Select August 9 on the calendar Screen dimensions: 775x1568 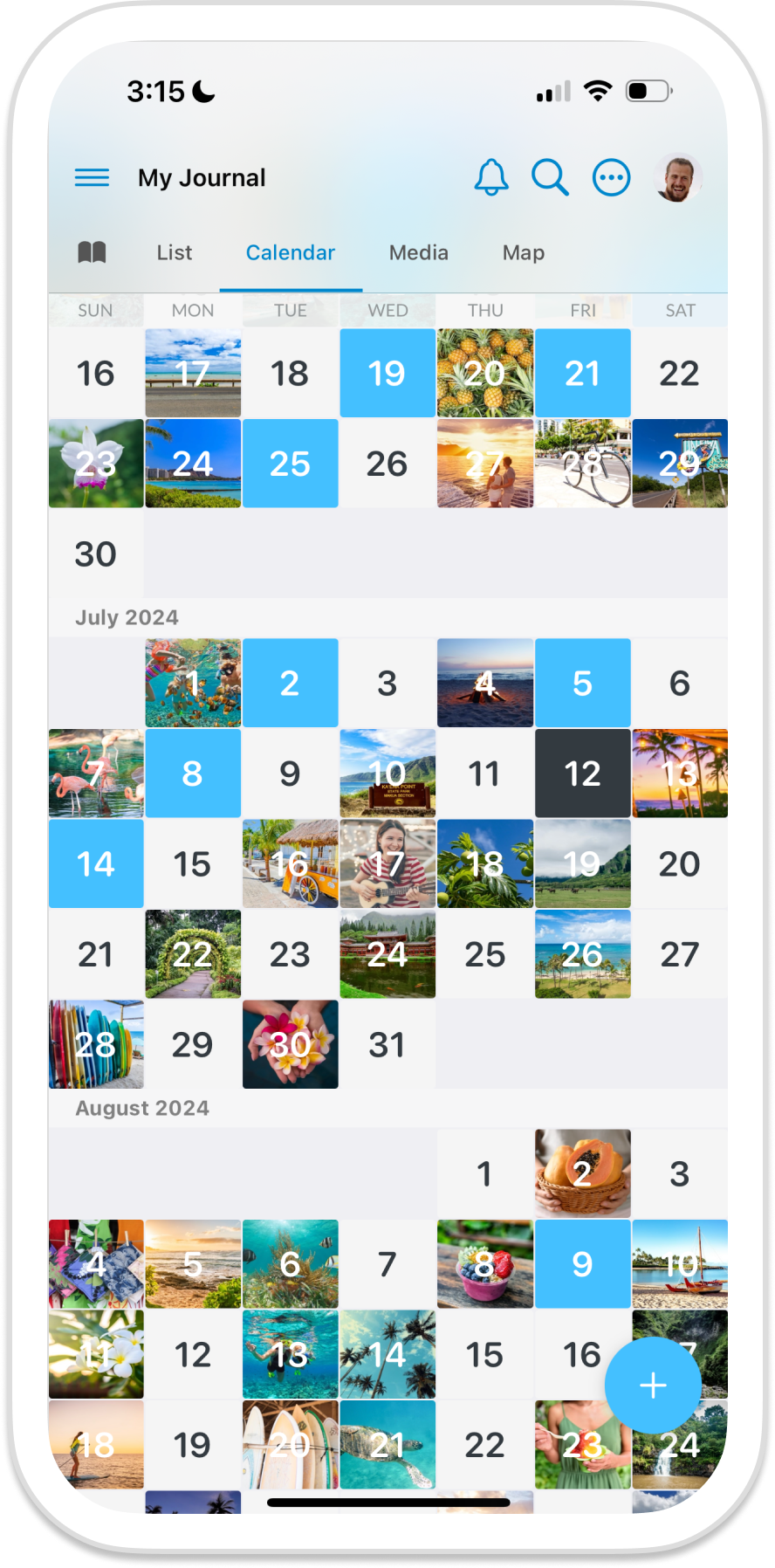(x=582, y=1264)
